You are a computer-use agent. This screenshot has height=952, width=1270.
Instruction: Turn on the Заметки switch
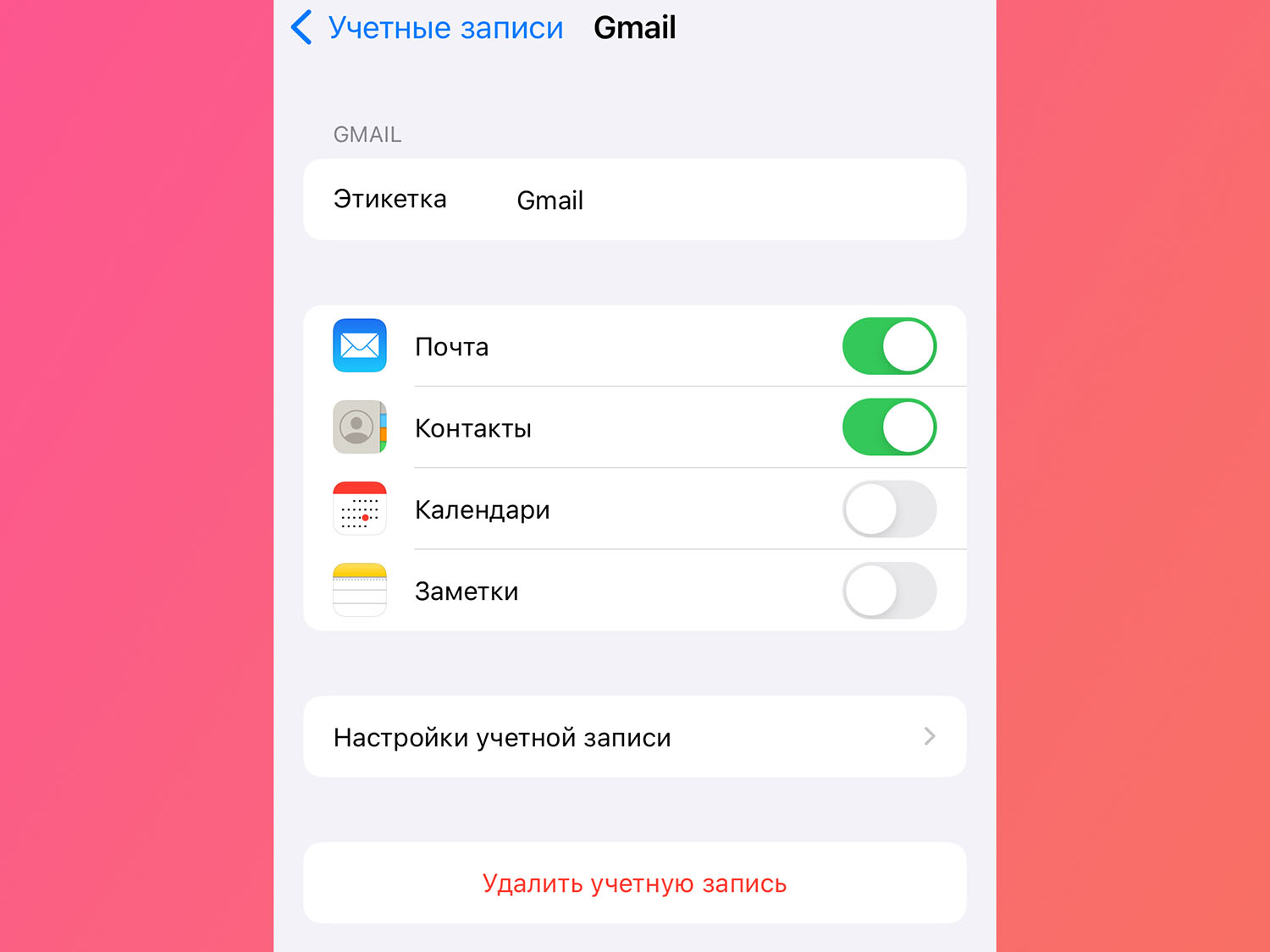(889, 591)
